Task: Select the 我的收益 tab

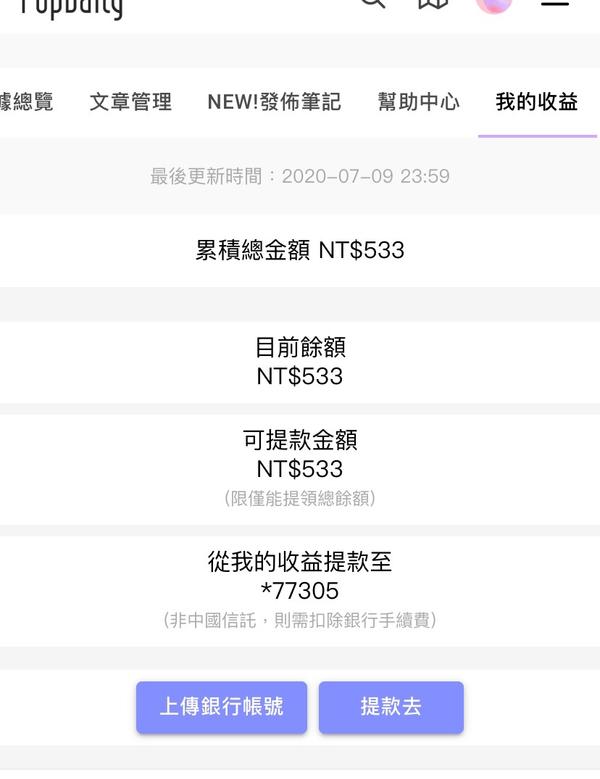Action: click(537, 102)
